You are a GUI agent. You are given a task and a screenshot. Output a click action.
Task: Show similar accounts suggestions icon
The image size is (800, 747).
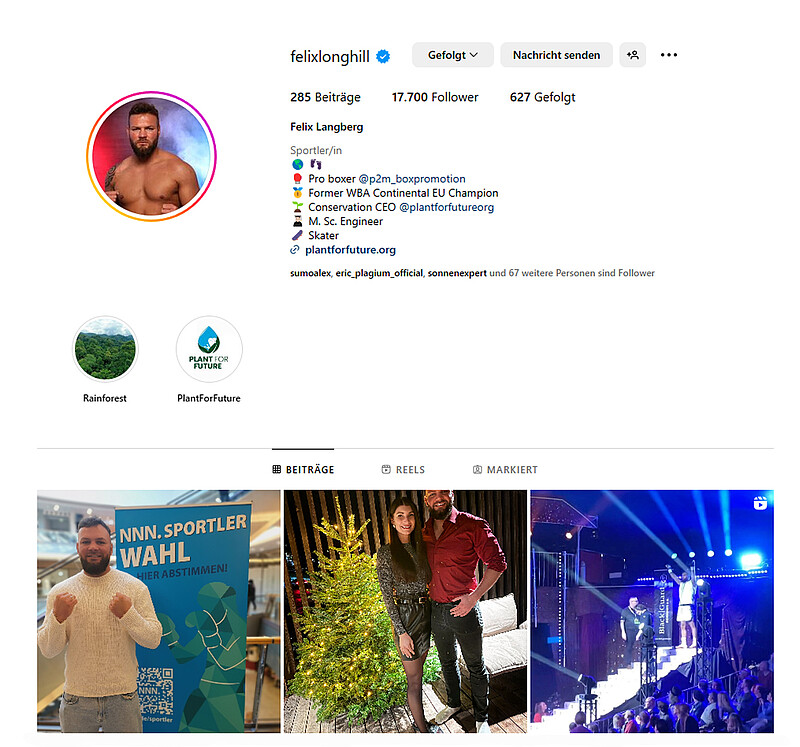pyautogui.click(x=632, y=55)
